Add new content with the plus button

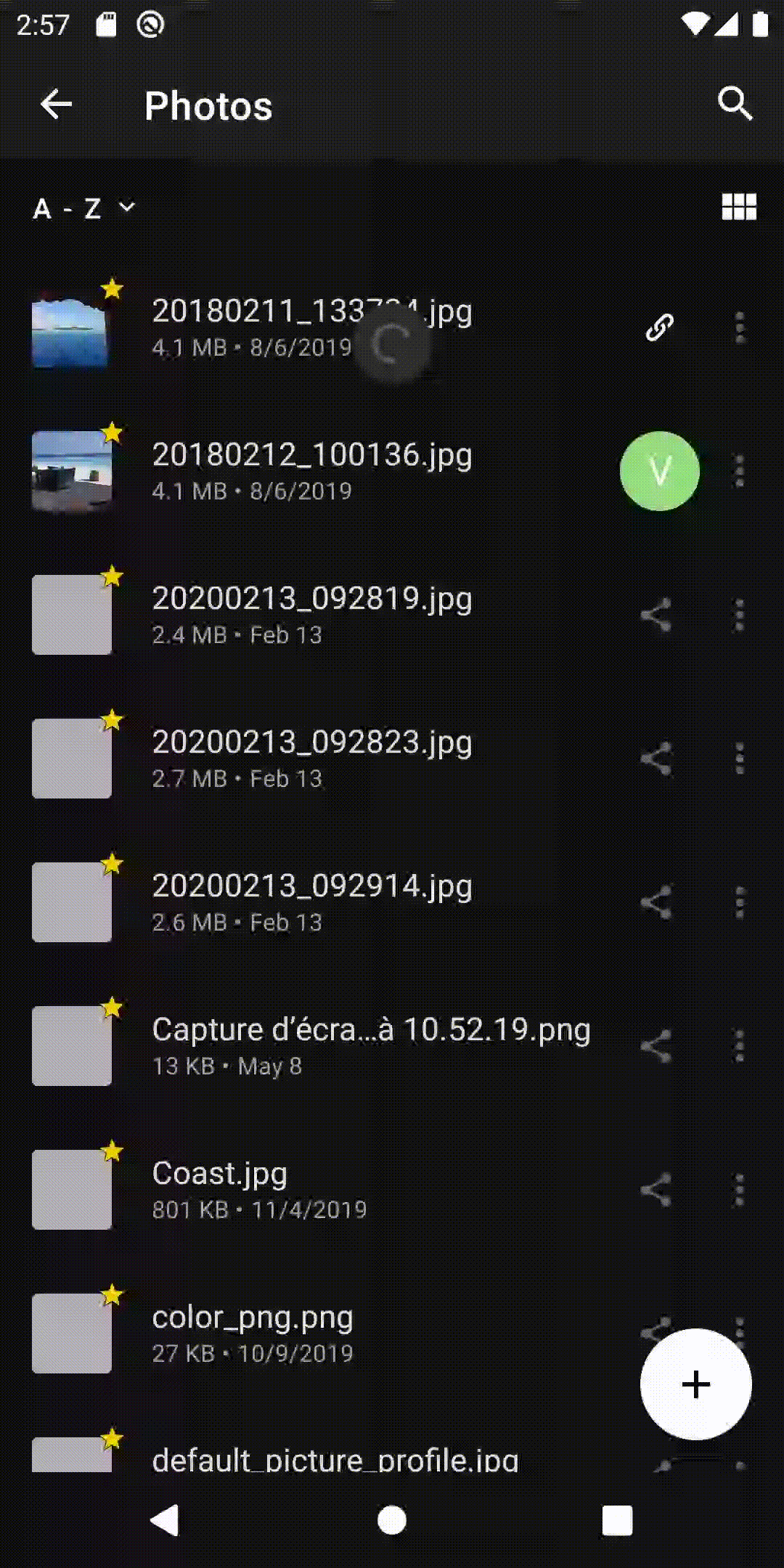[x=695, y=1384]
